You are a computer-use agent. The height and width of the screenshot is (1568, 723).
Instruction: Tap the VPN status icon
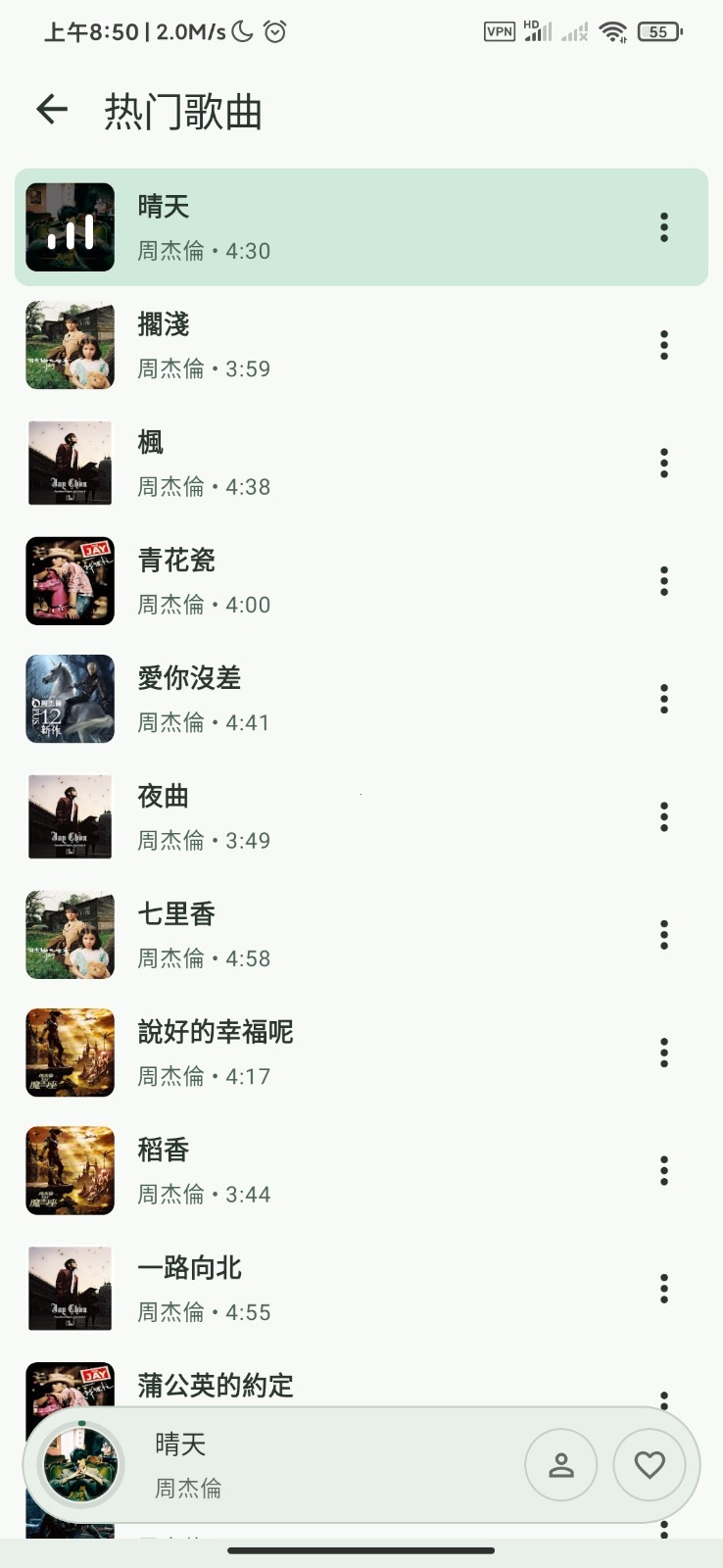click(x=501, y=30)
